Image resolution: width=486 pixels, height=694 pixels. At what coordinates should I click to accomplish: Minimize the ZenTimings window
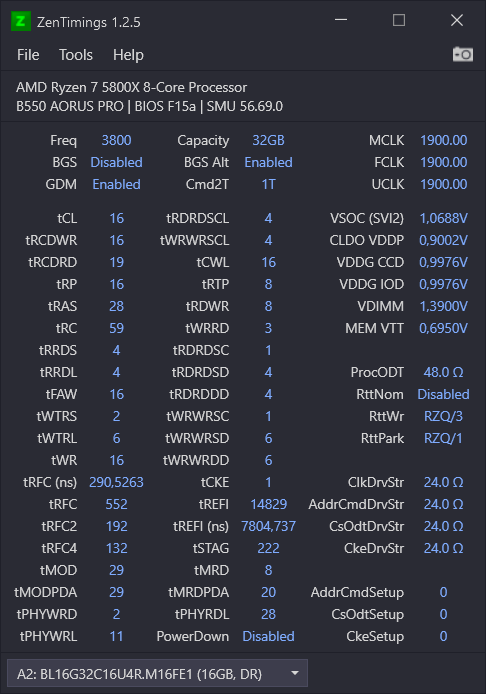(341, 20)
